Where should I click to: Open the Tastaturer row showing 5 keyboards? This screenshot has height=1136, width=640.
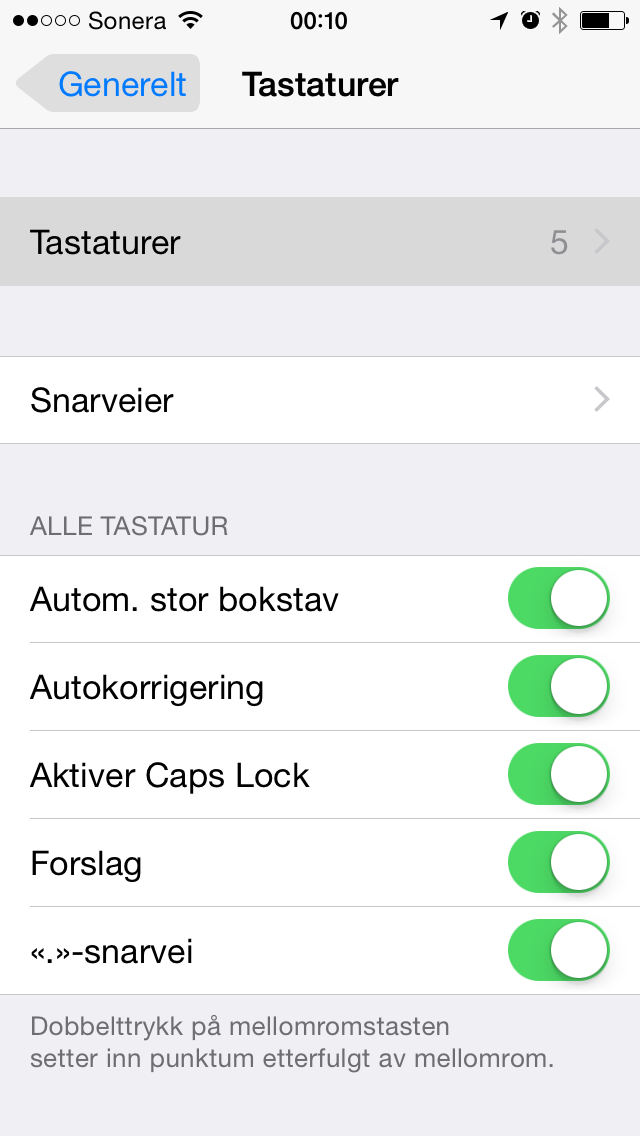click(x=320, y=242)
